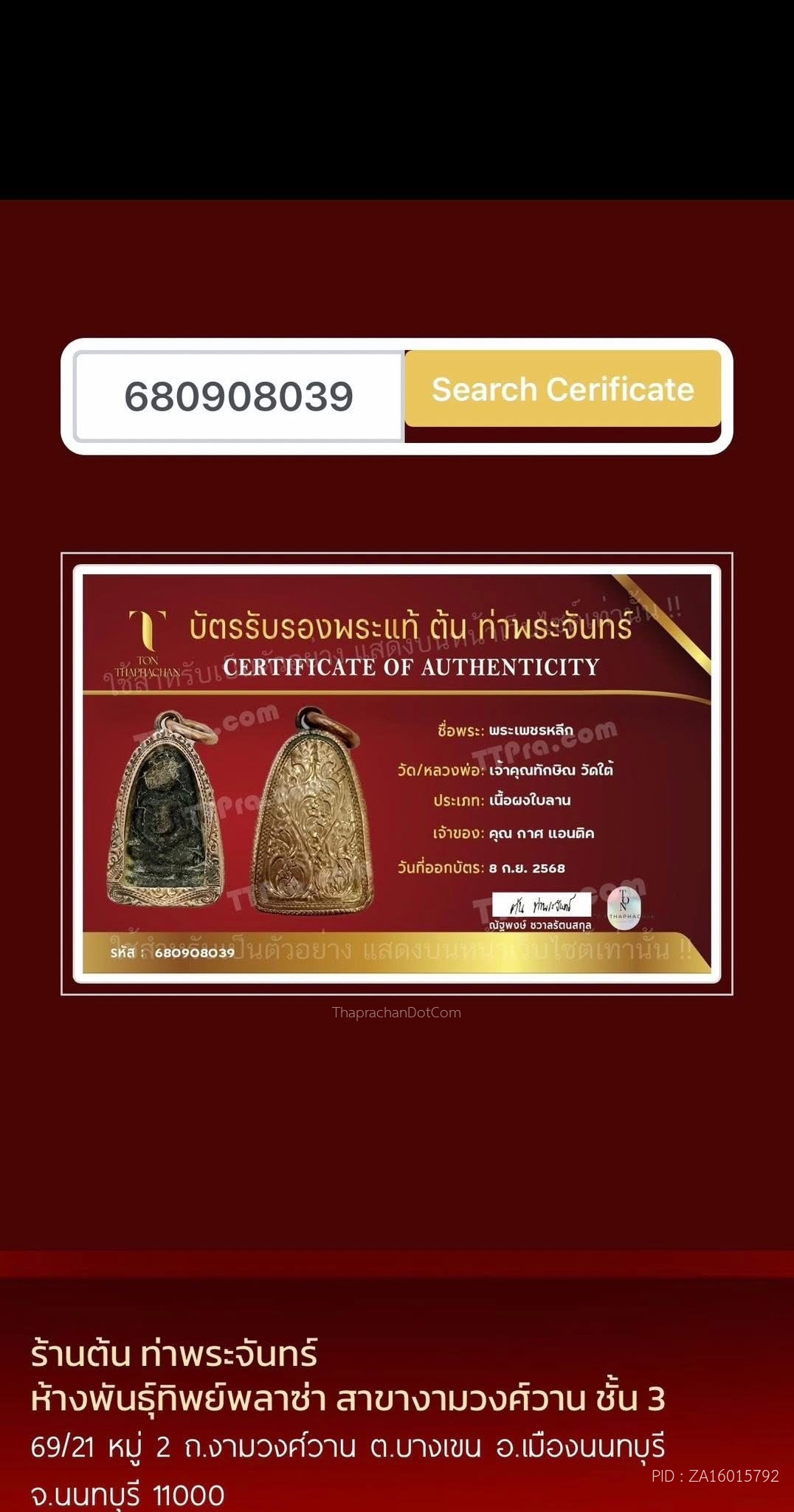
Task: Tap the certificate number input field
Action: click(239, 396)
